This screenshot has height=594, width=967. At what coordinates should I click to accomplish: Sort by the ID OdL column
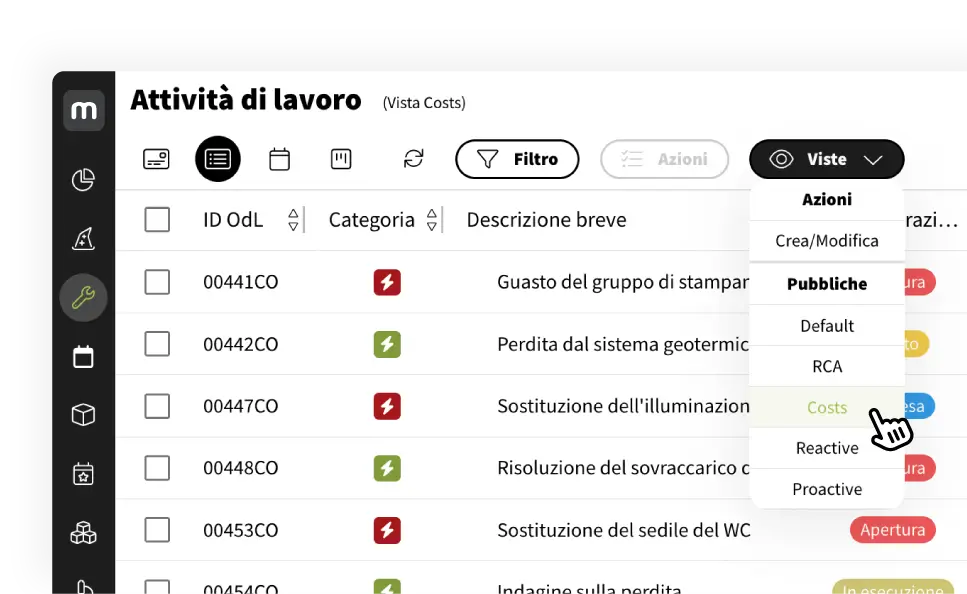[x=293, y=220]
